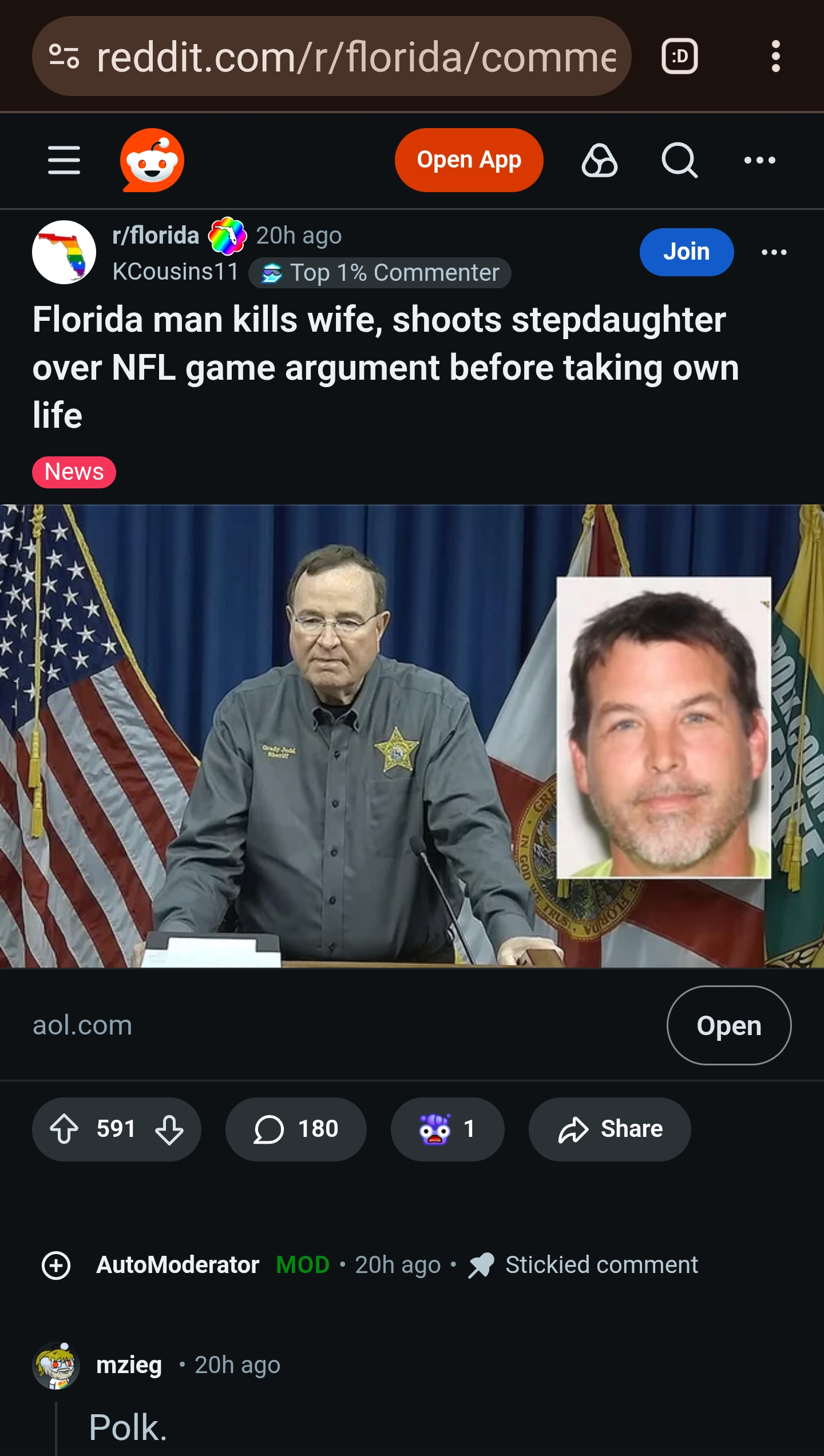Open the article preview image
824x1456 pixels.
click(412, 736)
